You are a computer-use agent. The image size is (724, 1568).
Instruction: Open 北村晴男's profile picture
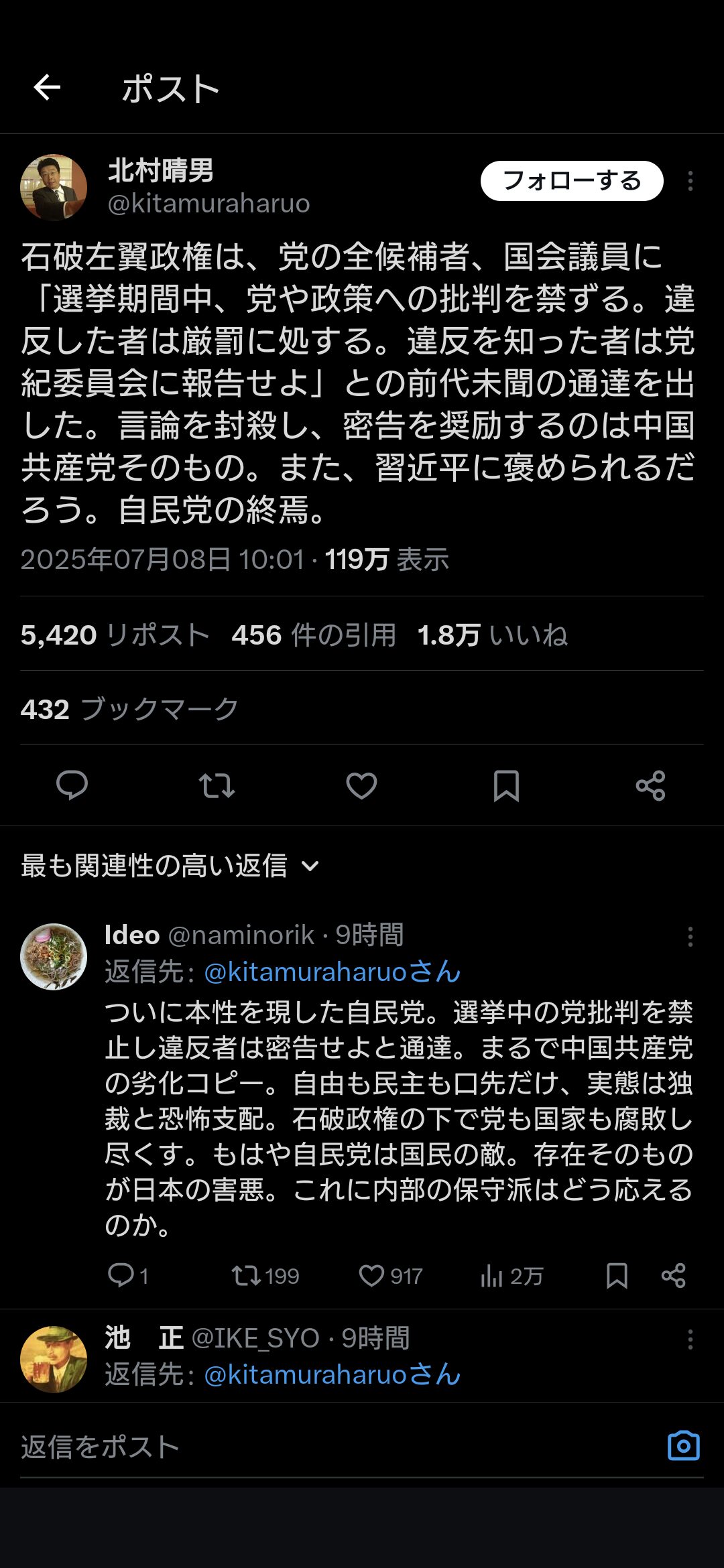click(54, 188)
